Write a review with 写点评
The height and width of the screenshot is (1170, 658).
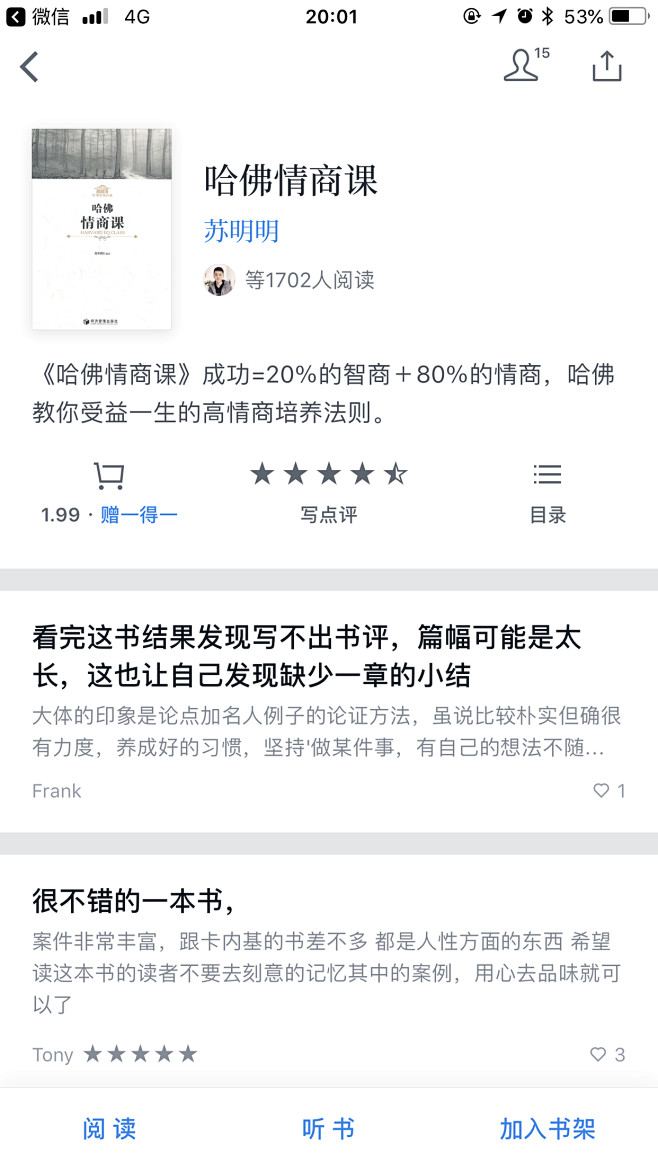coord(328,494)
